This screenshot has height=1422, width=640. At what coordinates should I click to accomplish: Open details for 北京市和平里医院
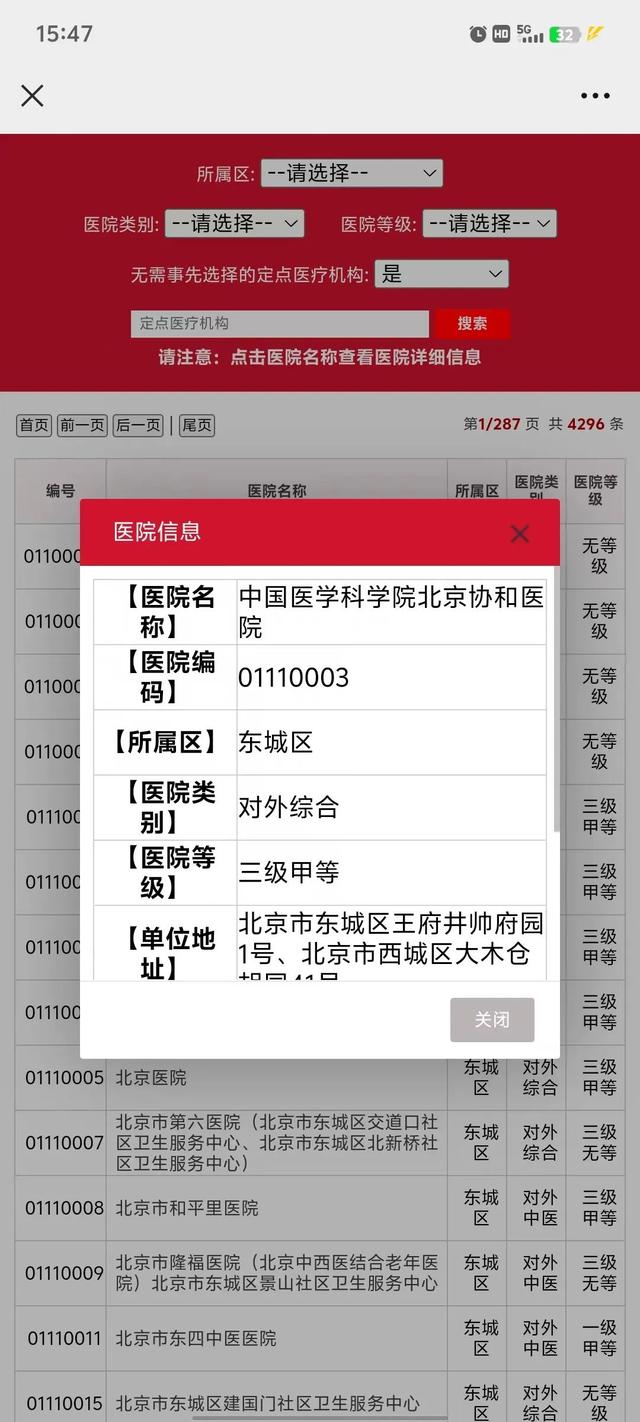[x=187, y=1208]
